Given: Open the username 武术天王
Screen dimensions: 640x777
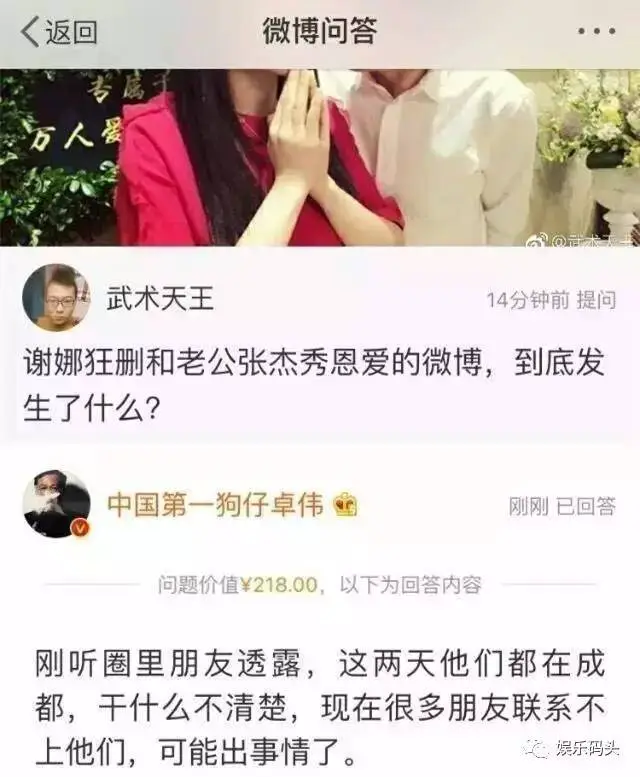Looking at the screenshot, I should [x=160, y=298].
